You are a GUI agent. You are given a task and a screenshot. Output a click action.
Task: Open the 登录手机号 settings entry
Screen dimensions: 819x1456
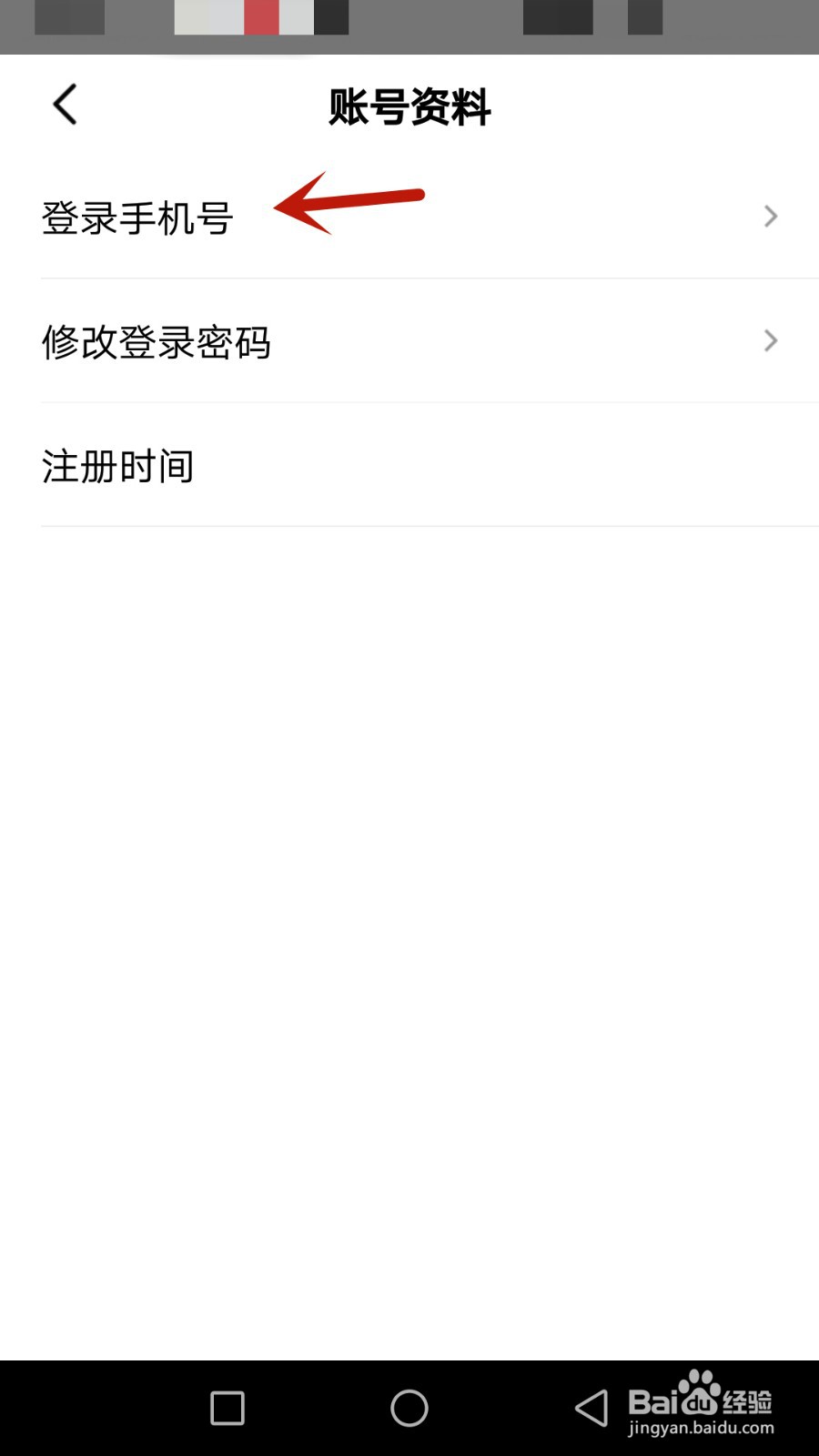click(x=138, y=217)
